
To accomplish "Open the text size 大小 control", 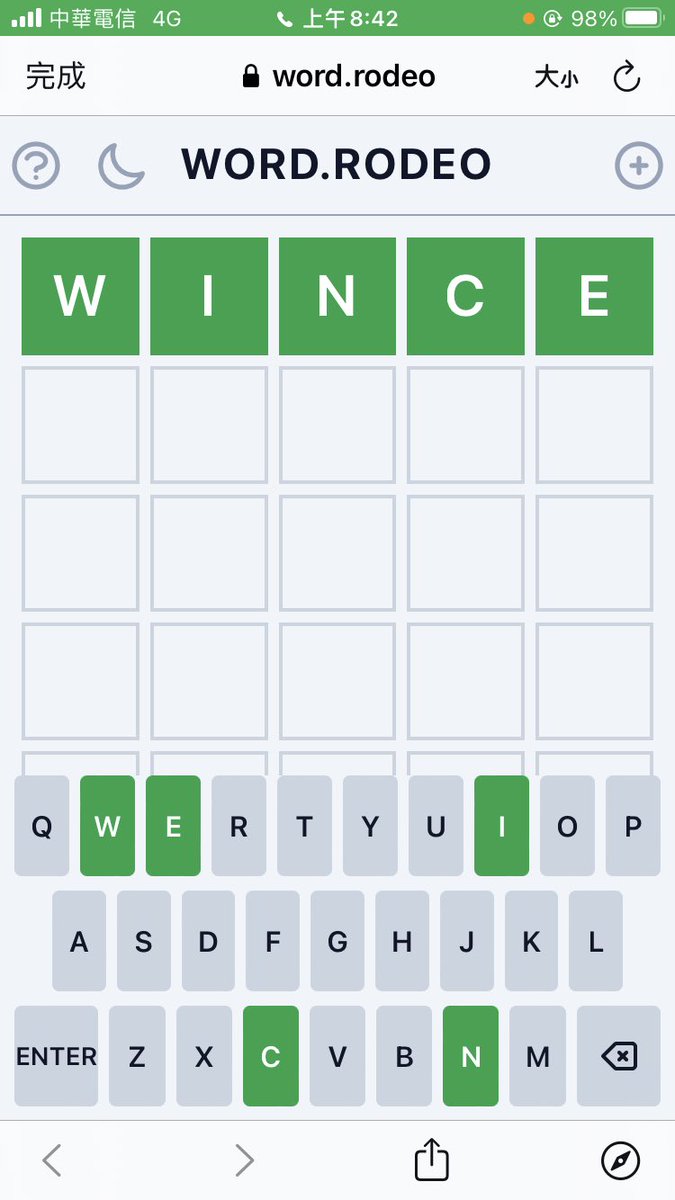I will 556,77.
